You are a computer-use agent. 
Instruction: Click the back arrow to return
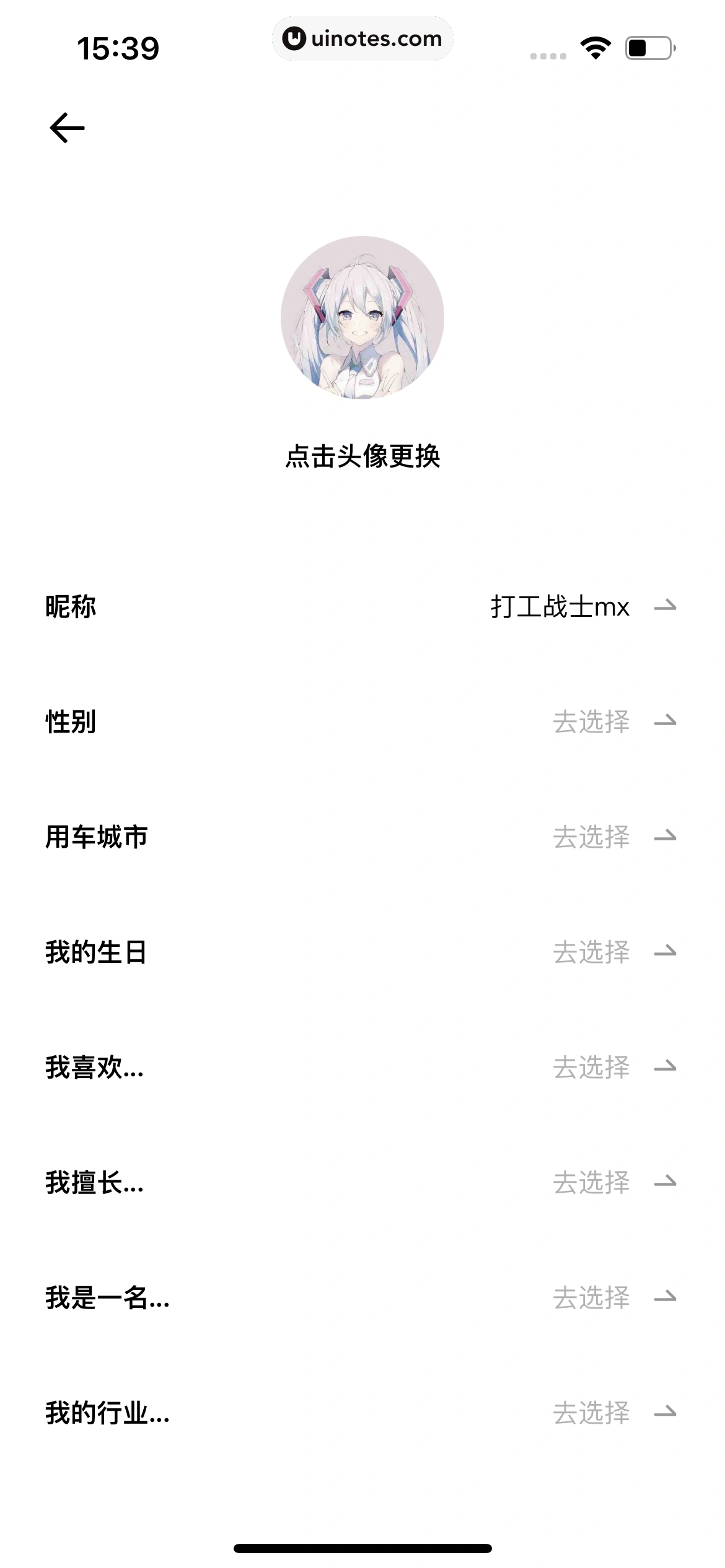click(67, 128)
